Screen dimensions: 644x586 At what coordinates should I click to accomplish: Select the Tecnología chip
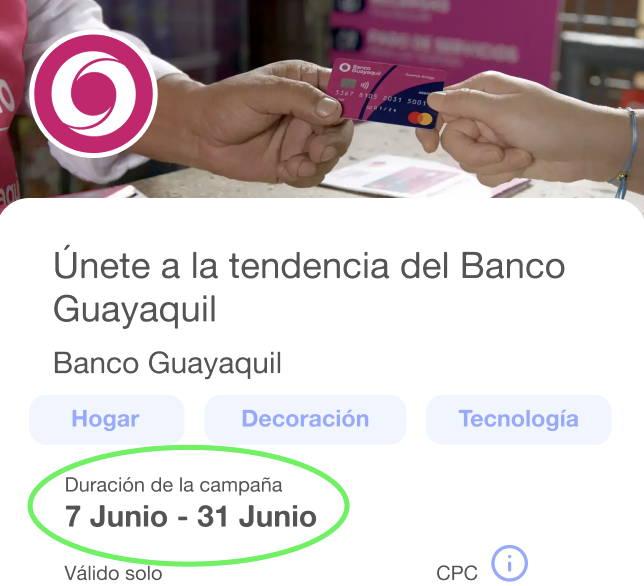tap(518, 419)
